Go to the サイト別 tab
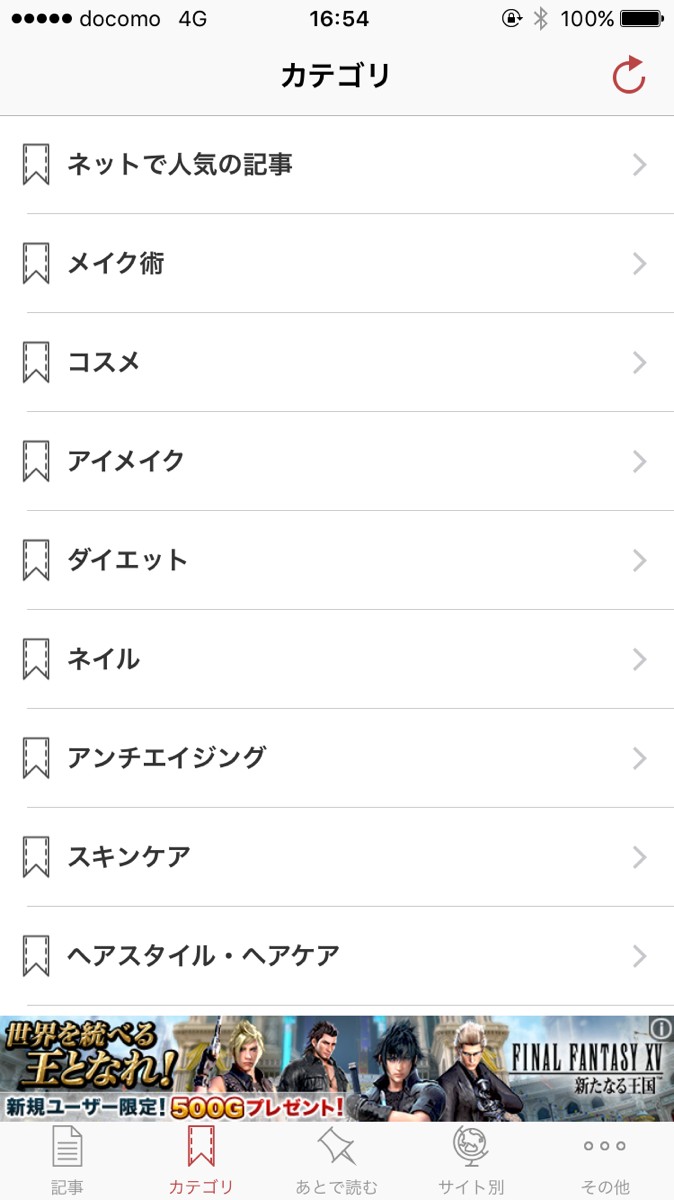 471,1160
